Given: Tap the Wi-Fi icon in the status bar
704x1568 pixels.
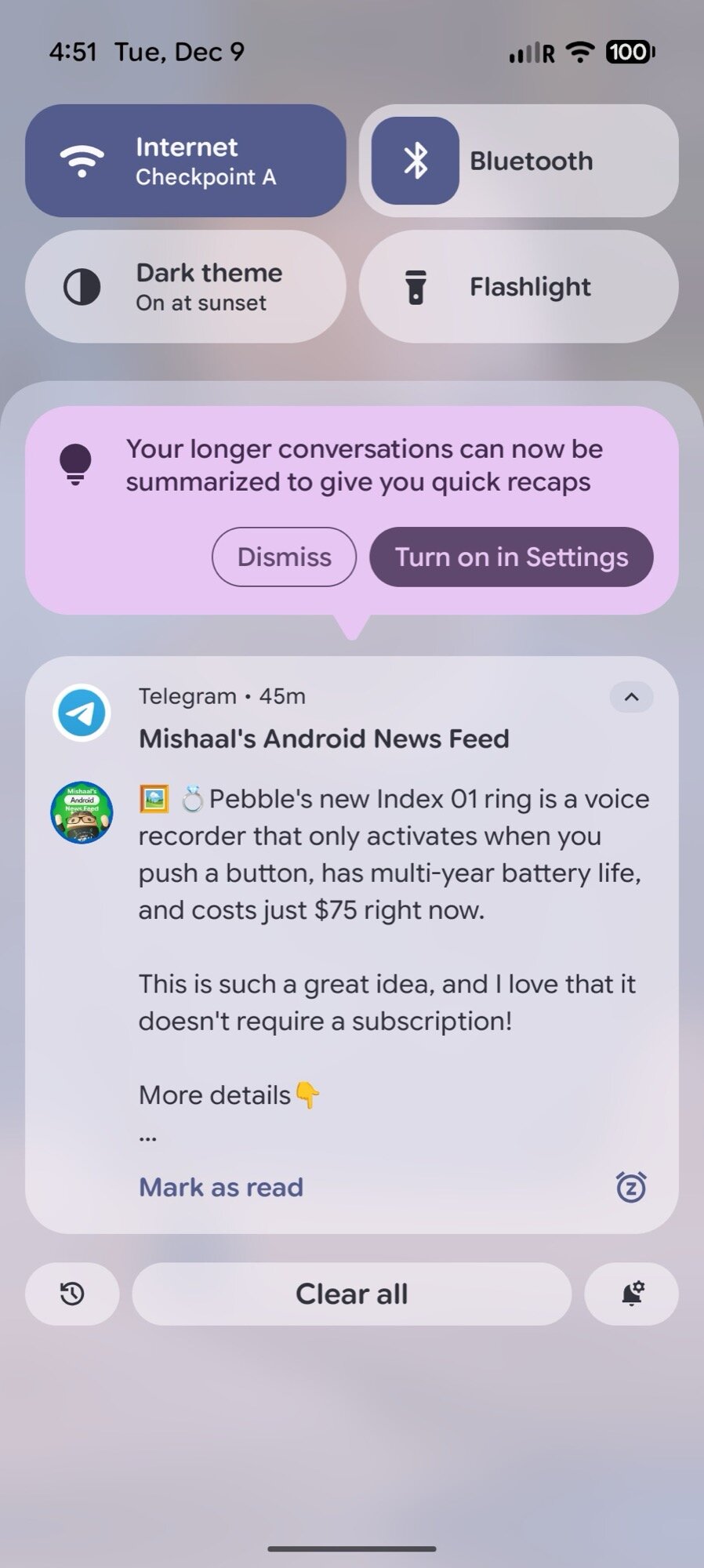Looking at the screenshot, I should pos(579,51).
